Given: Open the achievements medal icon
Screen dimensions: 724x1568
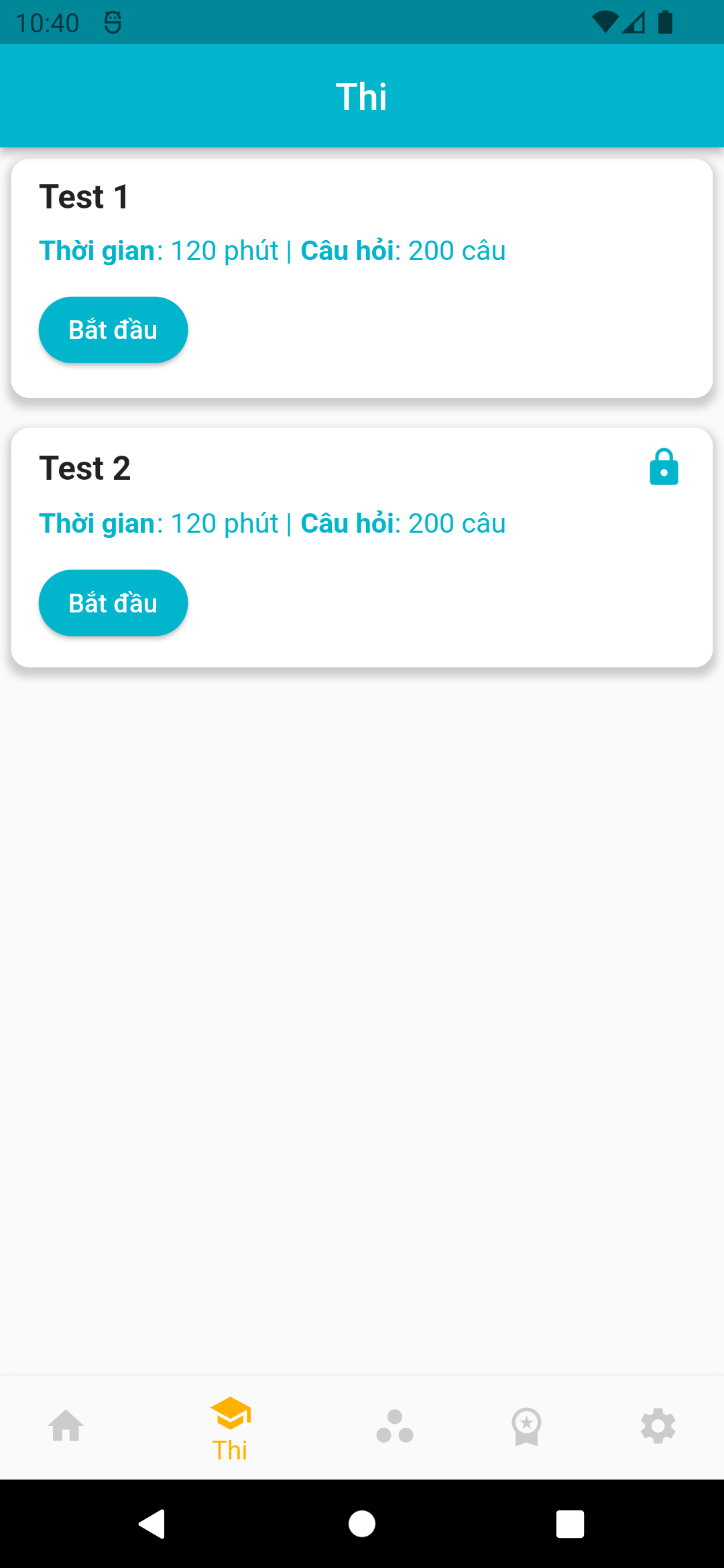Looking at the screenshot, I should coord(526,1425).
